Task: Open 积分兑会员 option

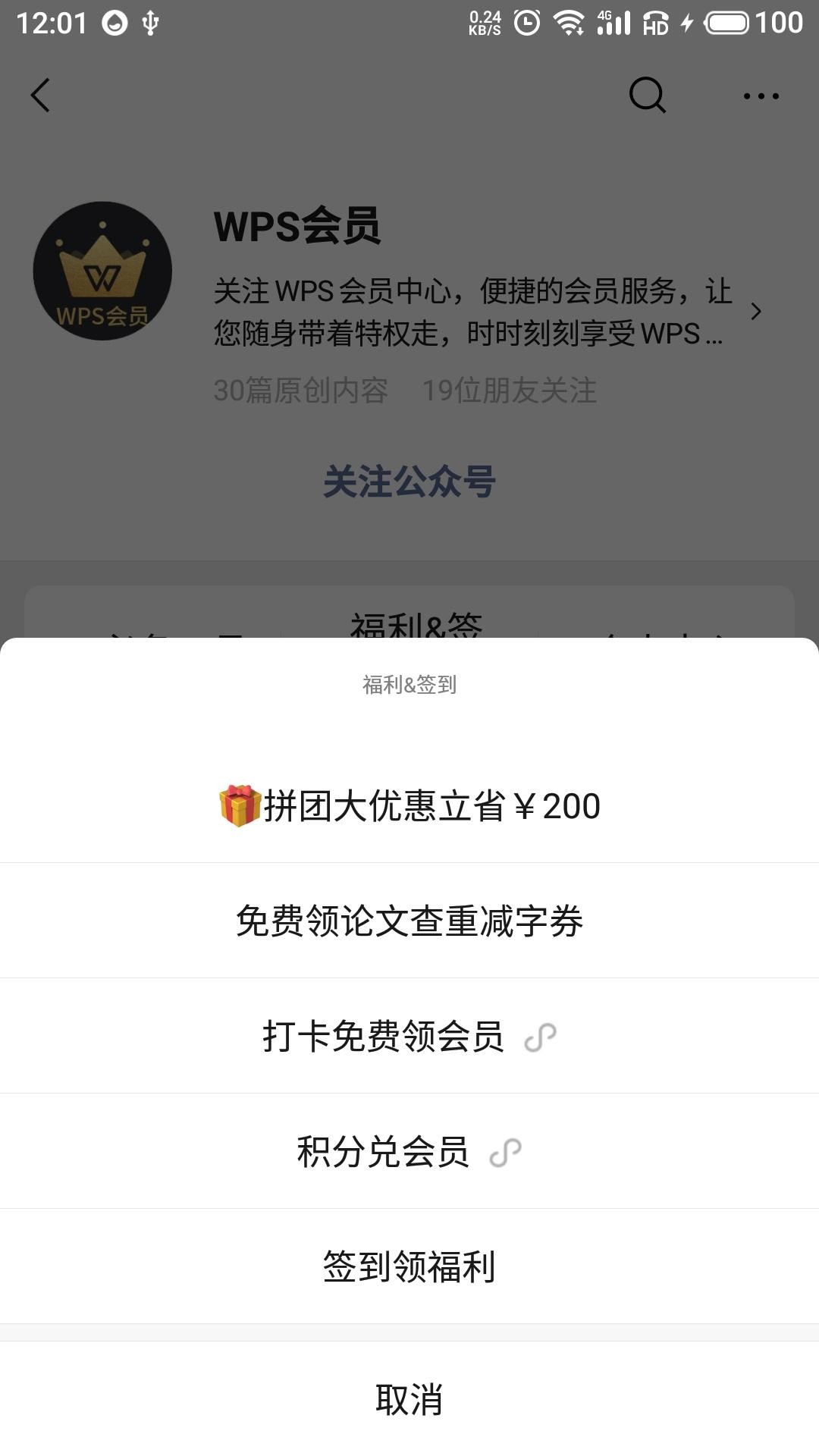Action: [x=409, y=1151]
